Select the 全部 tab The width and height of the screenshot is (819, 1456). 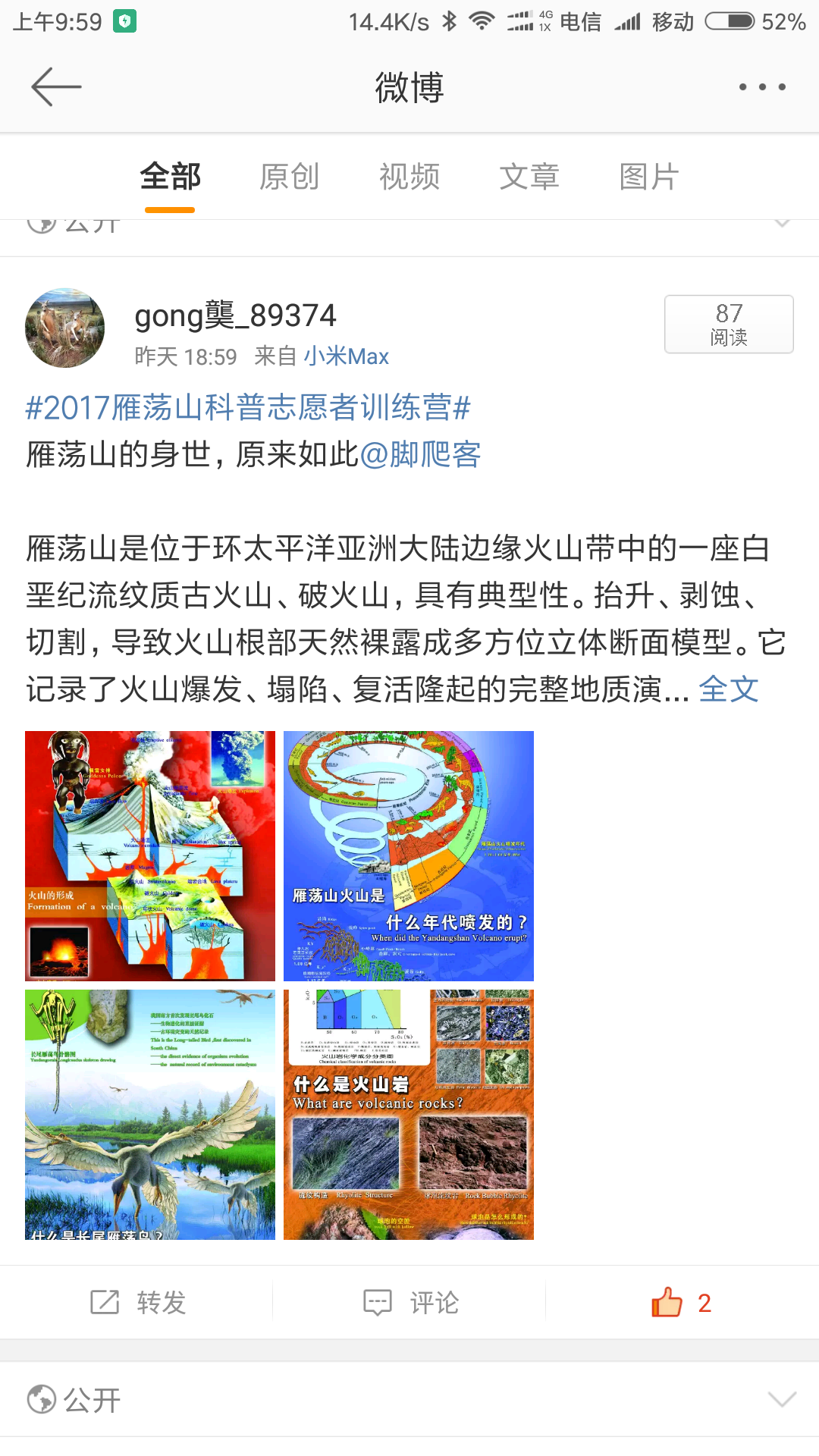point(170,177)
